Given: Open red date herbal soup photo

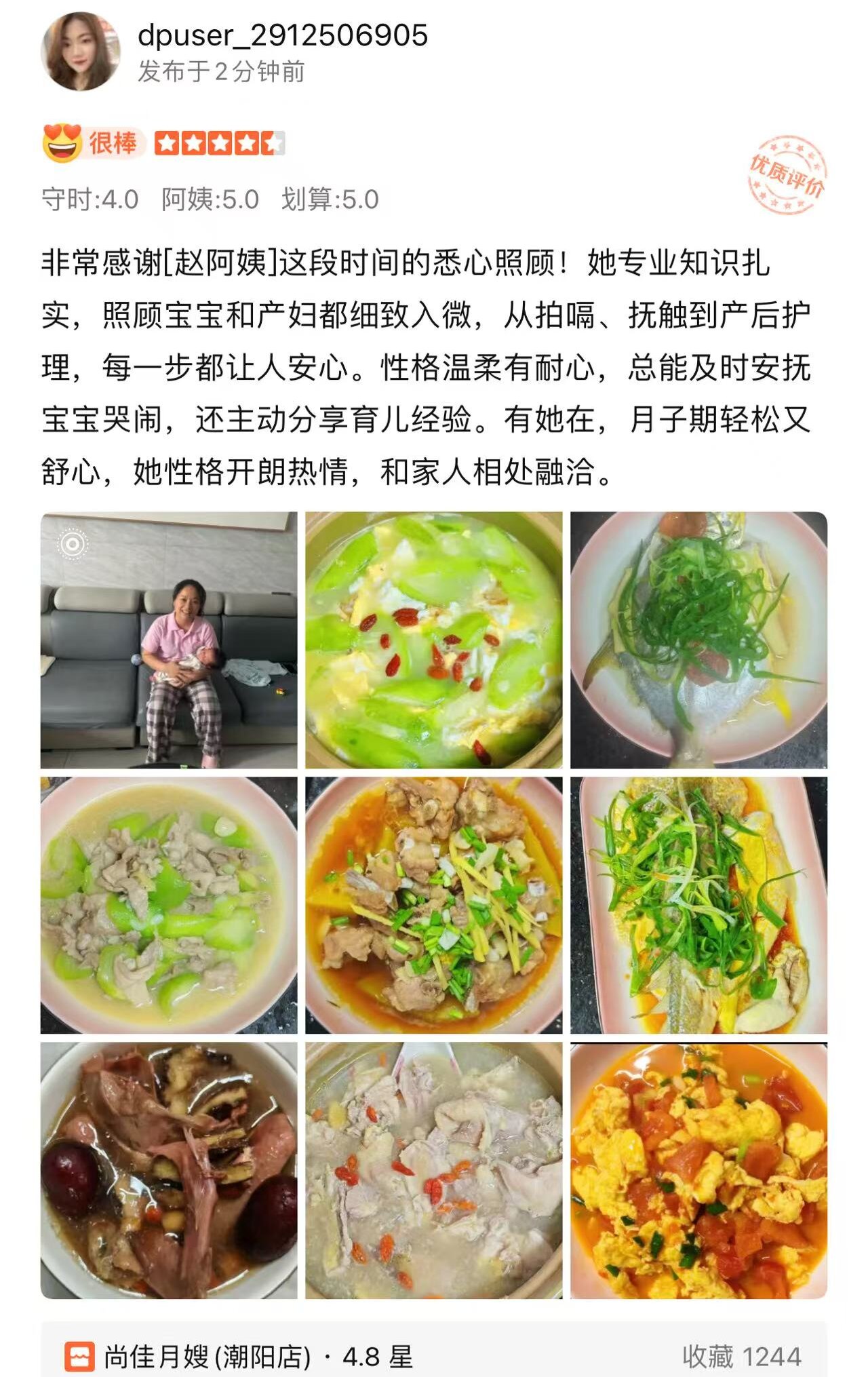Looking at the screenshot, I should coord(169,1170).
